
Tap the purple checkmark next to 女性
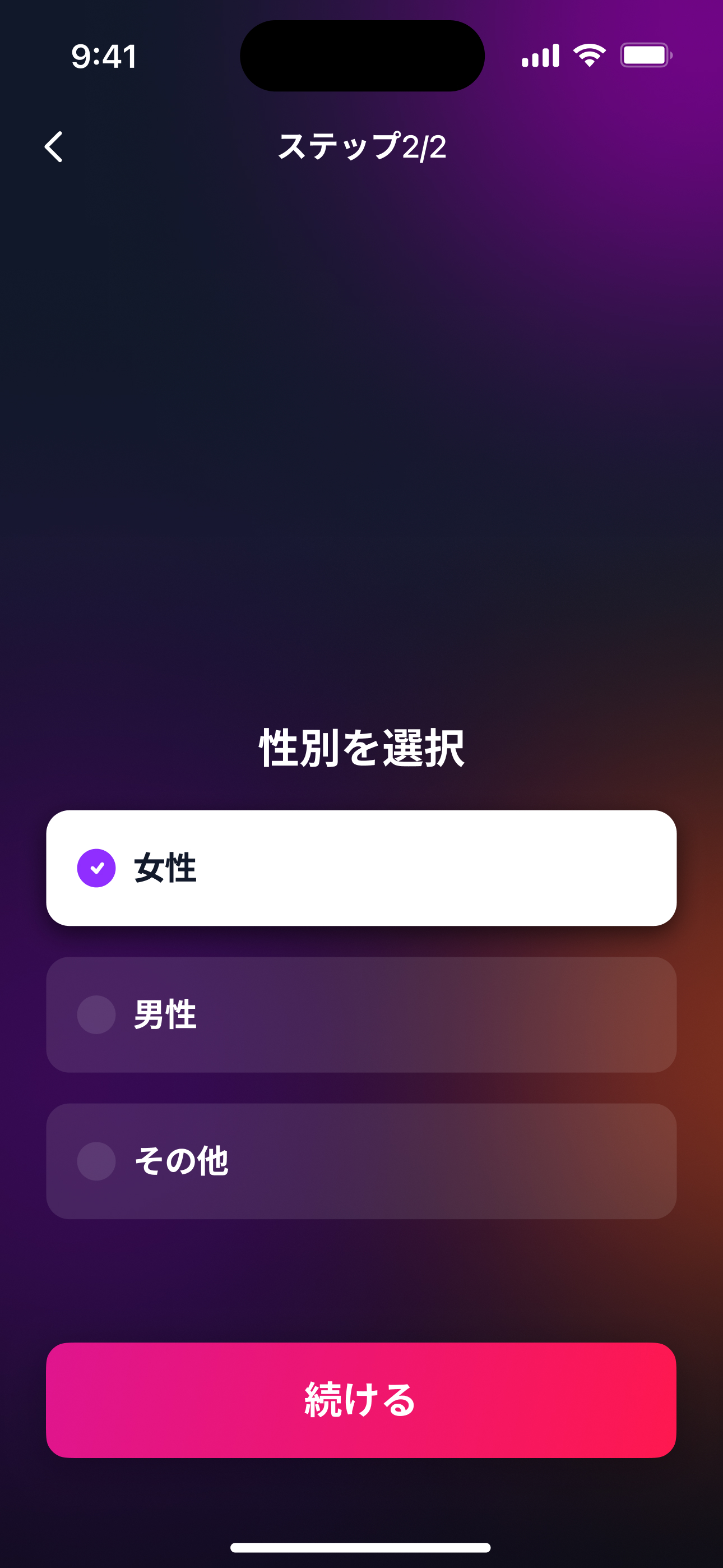click(96, 869)
